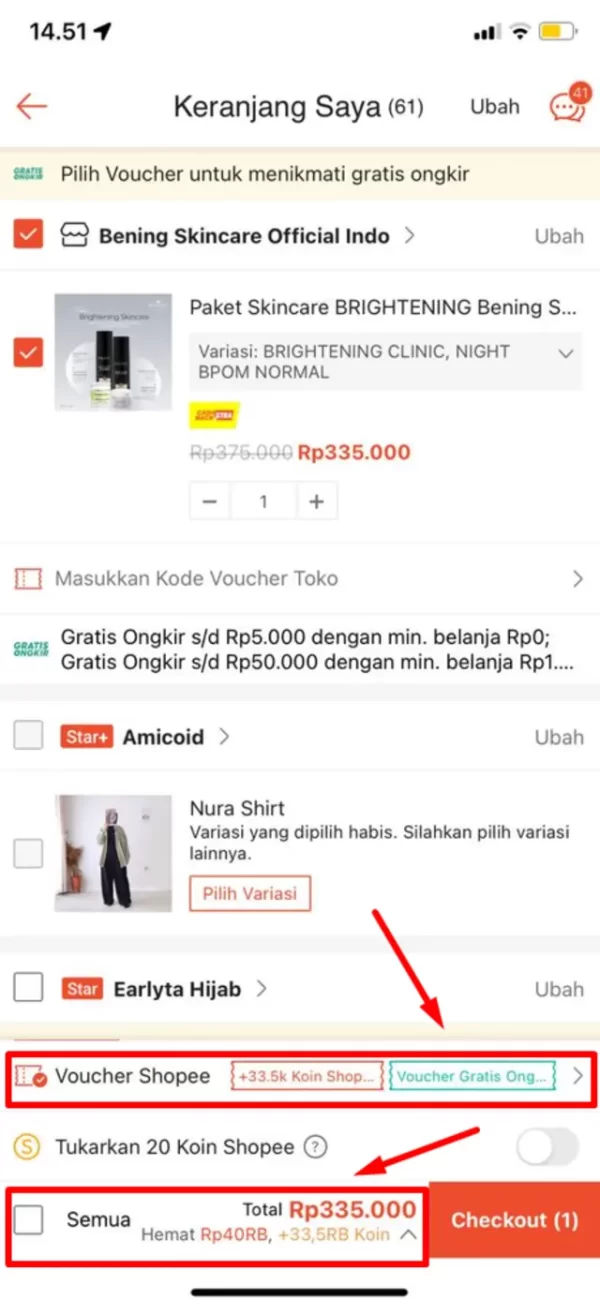
Task: Tap the Checkout (1) button
Action: click(514, 1220)
